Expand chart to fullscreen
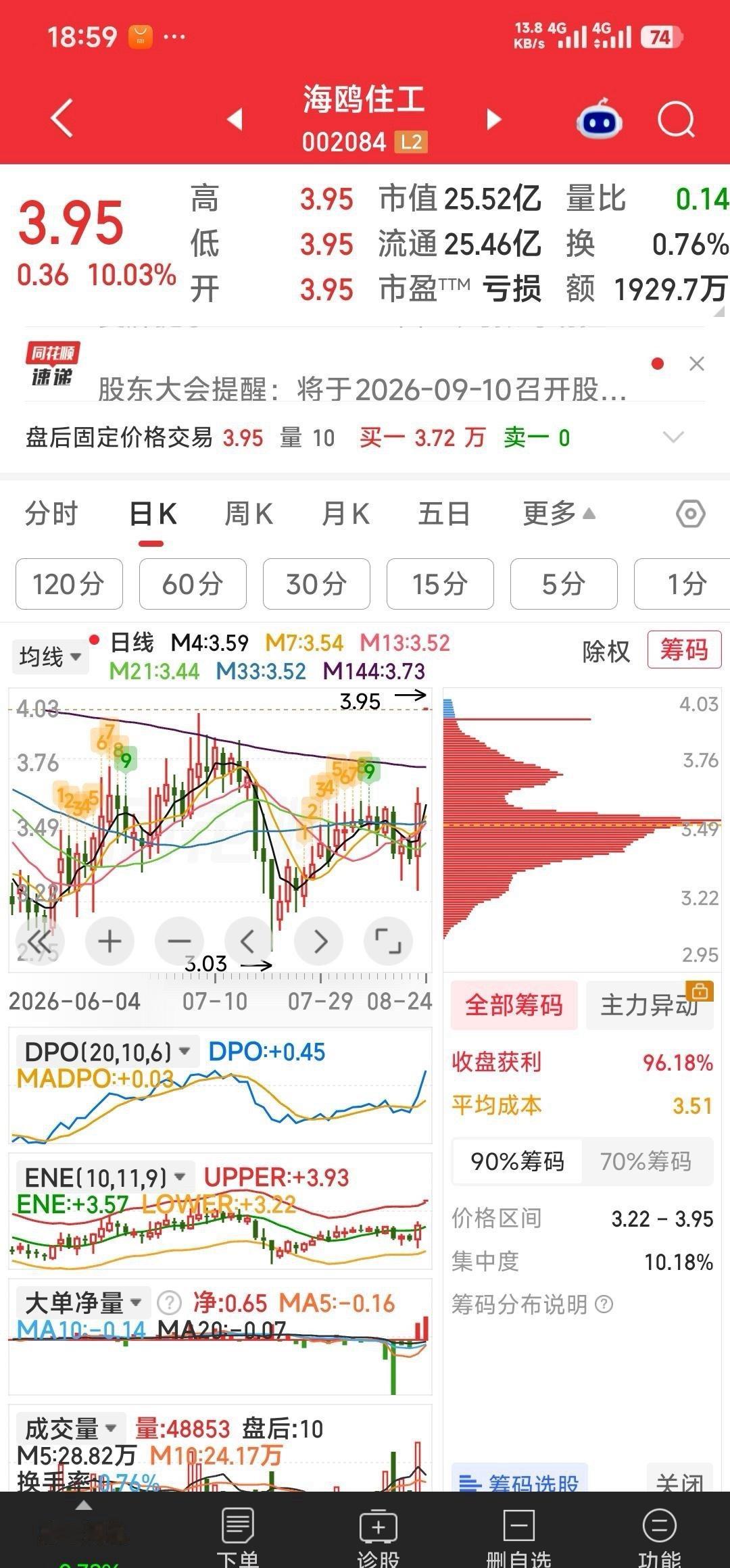 pos(388,941)
